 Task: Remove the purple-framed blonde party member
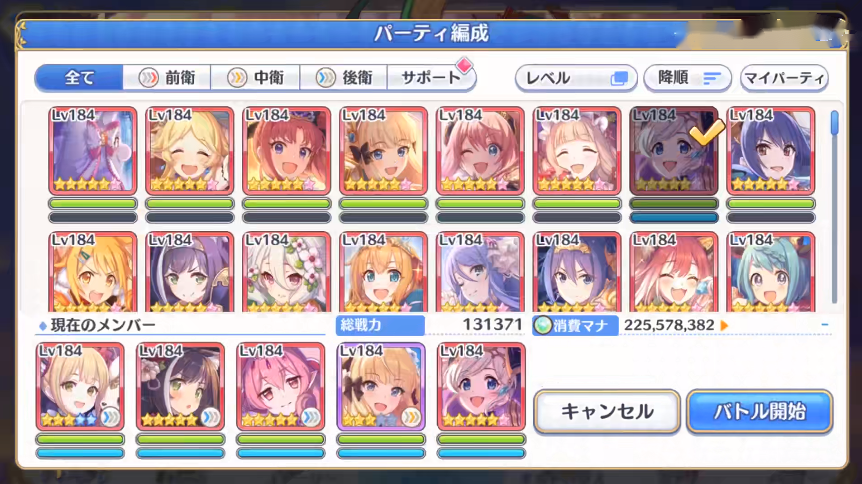pyautogui.click(x=380, y=387)
